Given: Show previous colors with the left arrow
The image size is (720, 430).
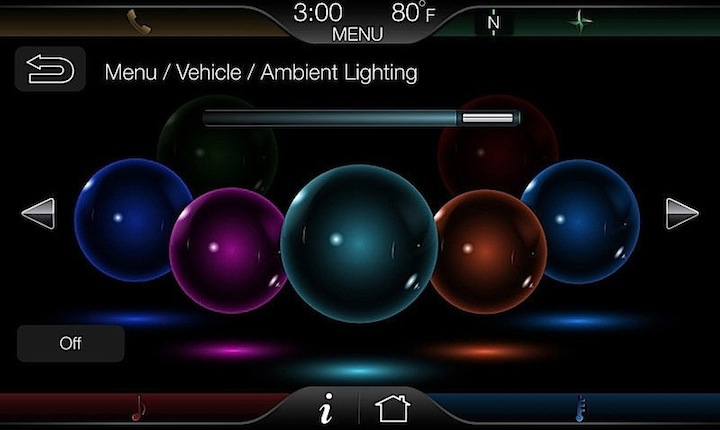Looking at the screenshot, I should (38, 213).
